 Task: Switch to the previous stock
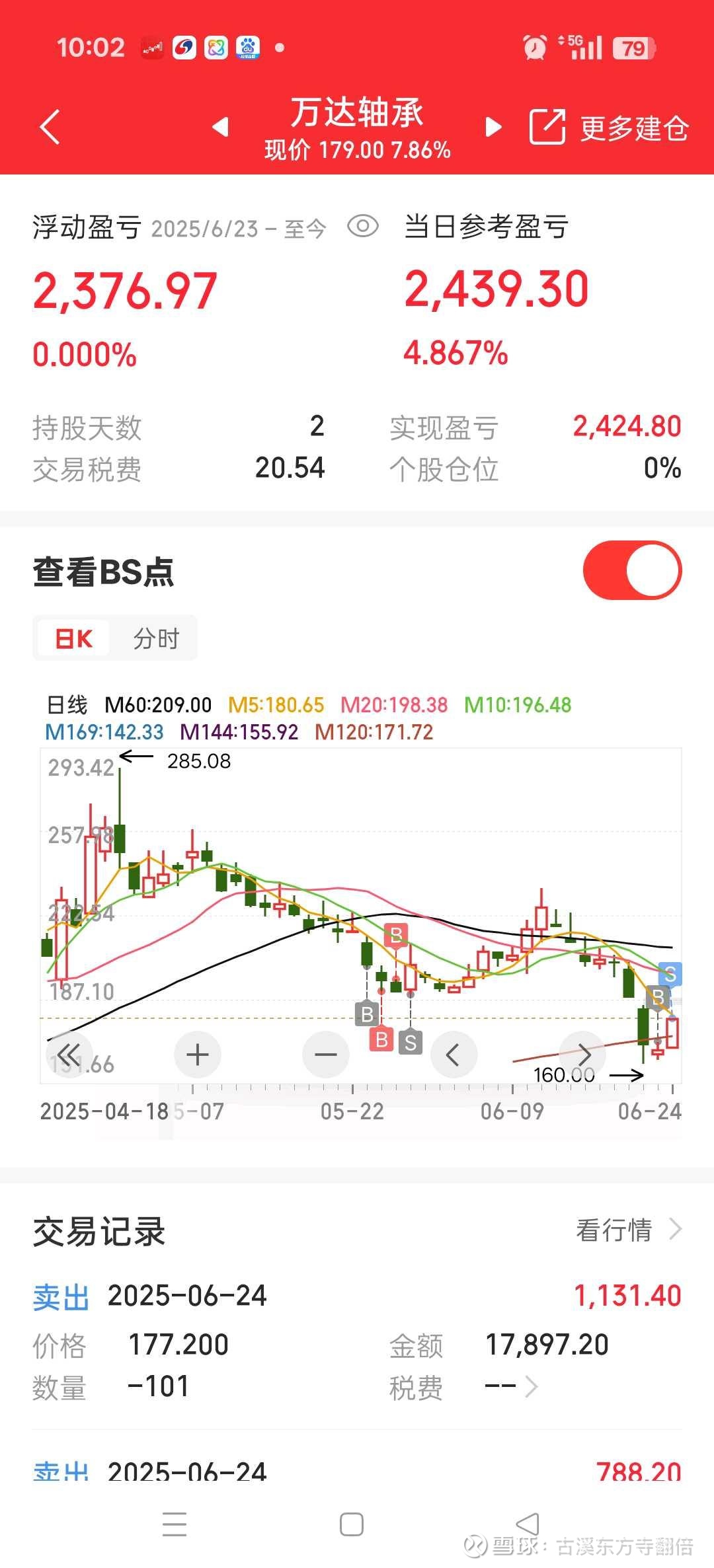click(x=220, y=126)
